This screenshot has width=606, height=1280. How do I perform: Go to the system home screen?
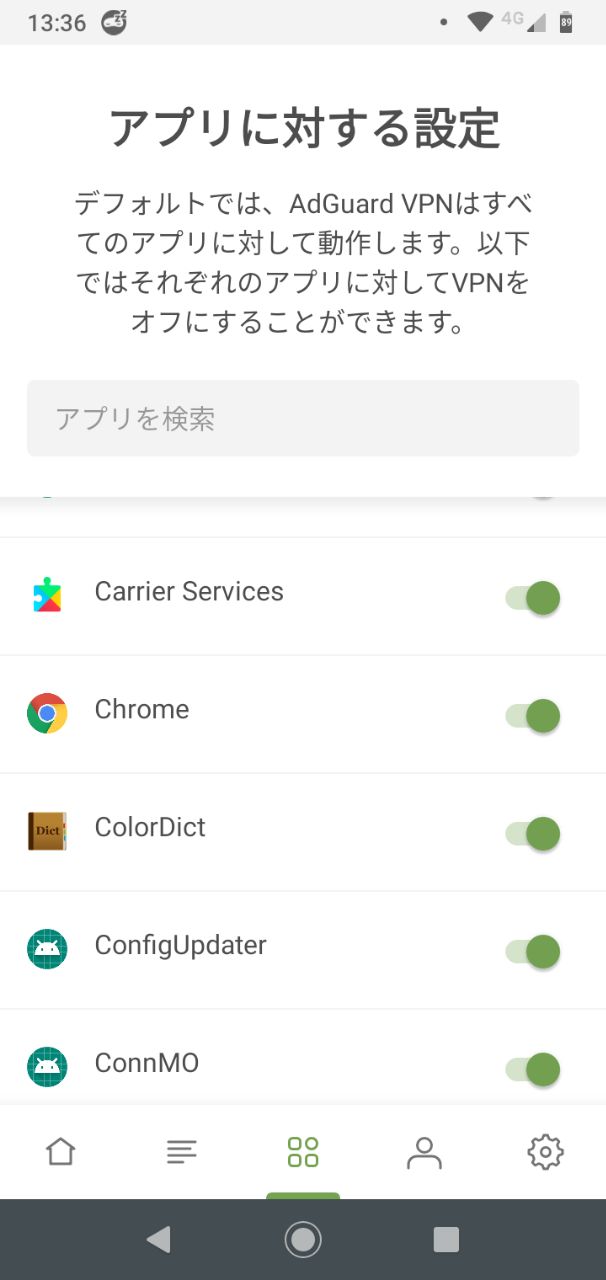[x=303, y=1240]
